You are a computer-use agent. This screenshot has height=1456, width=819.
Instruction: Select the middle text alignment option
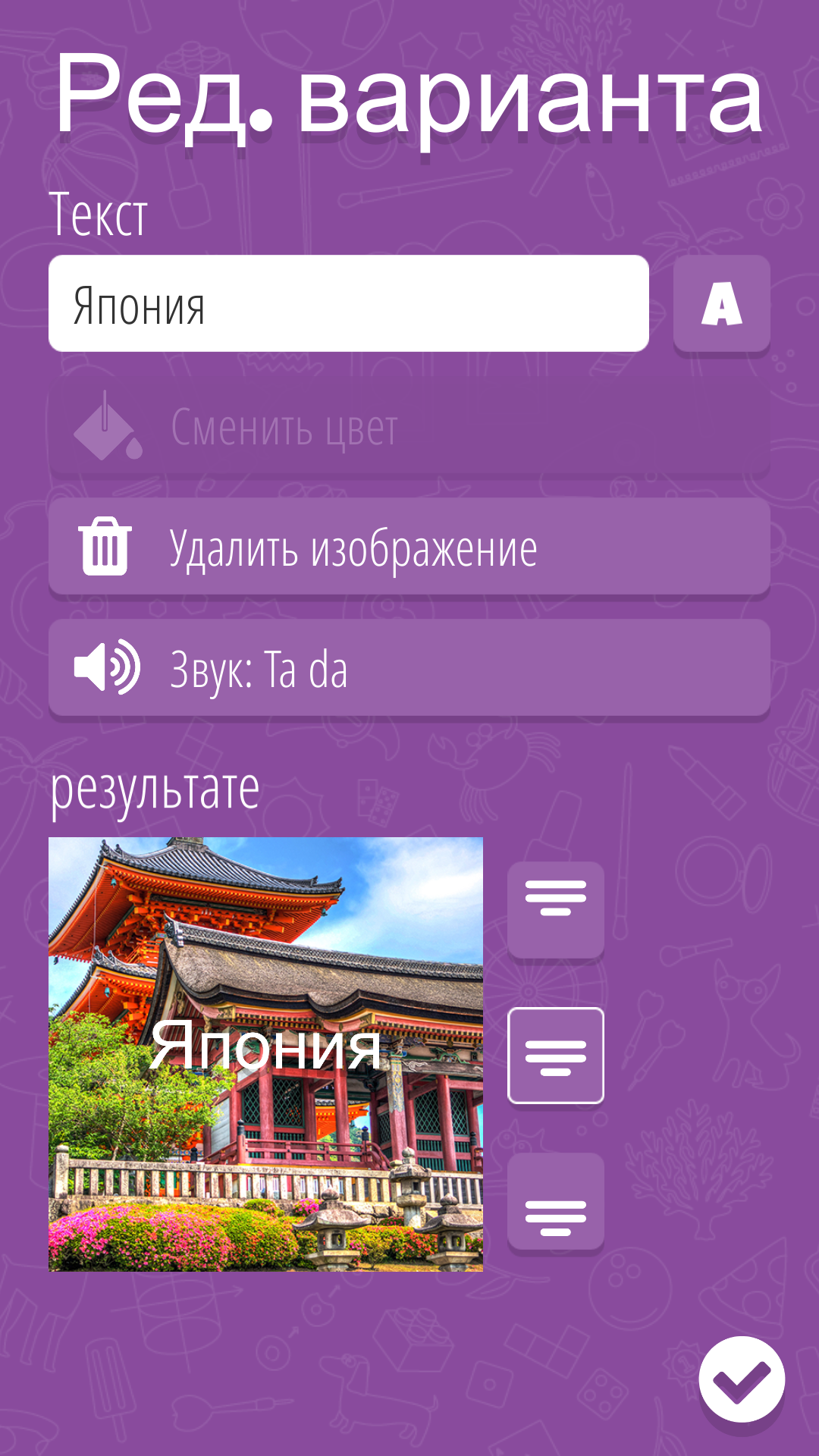point(556,1056)
